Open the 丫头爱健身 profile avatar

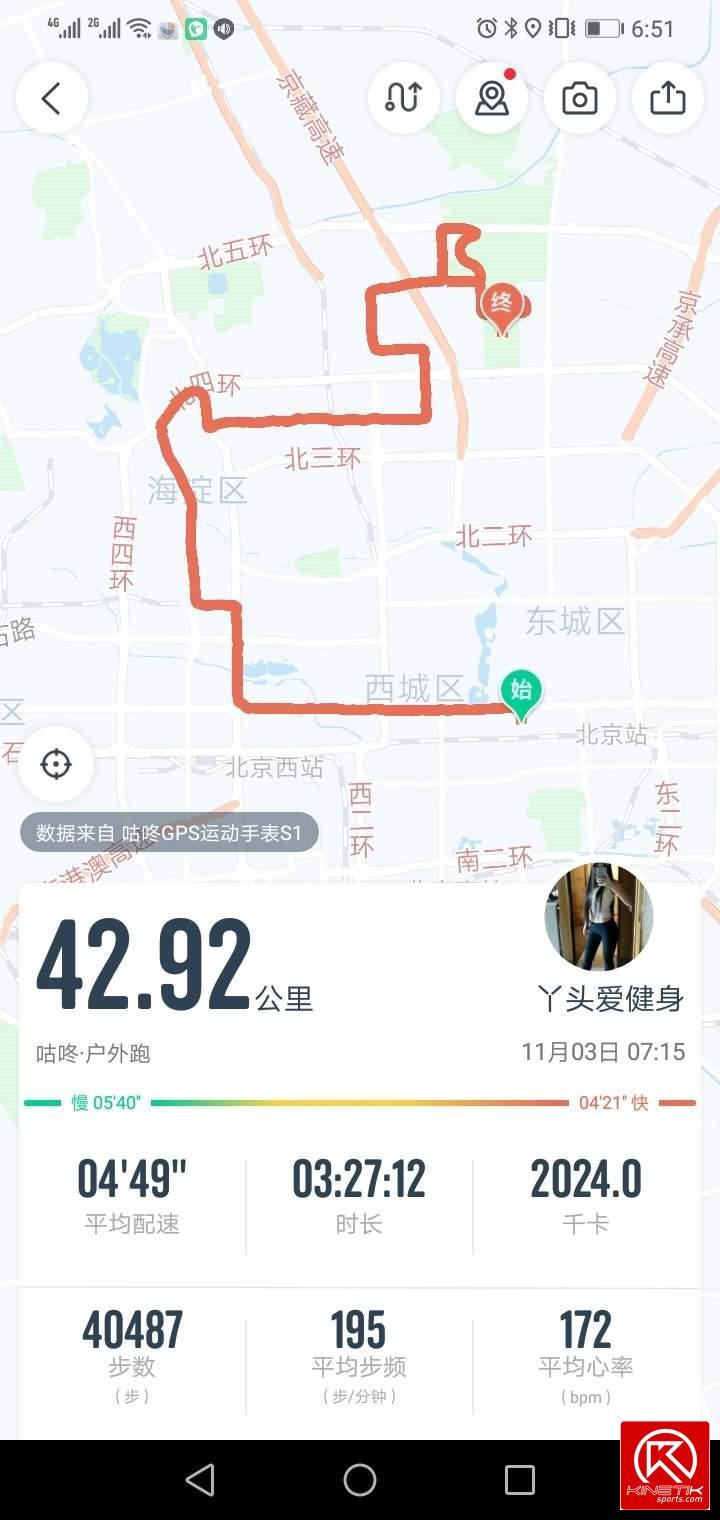[x=599, y=917]
